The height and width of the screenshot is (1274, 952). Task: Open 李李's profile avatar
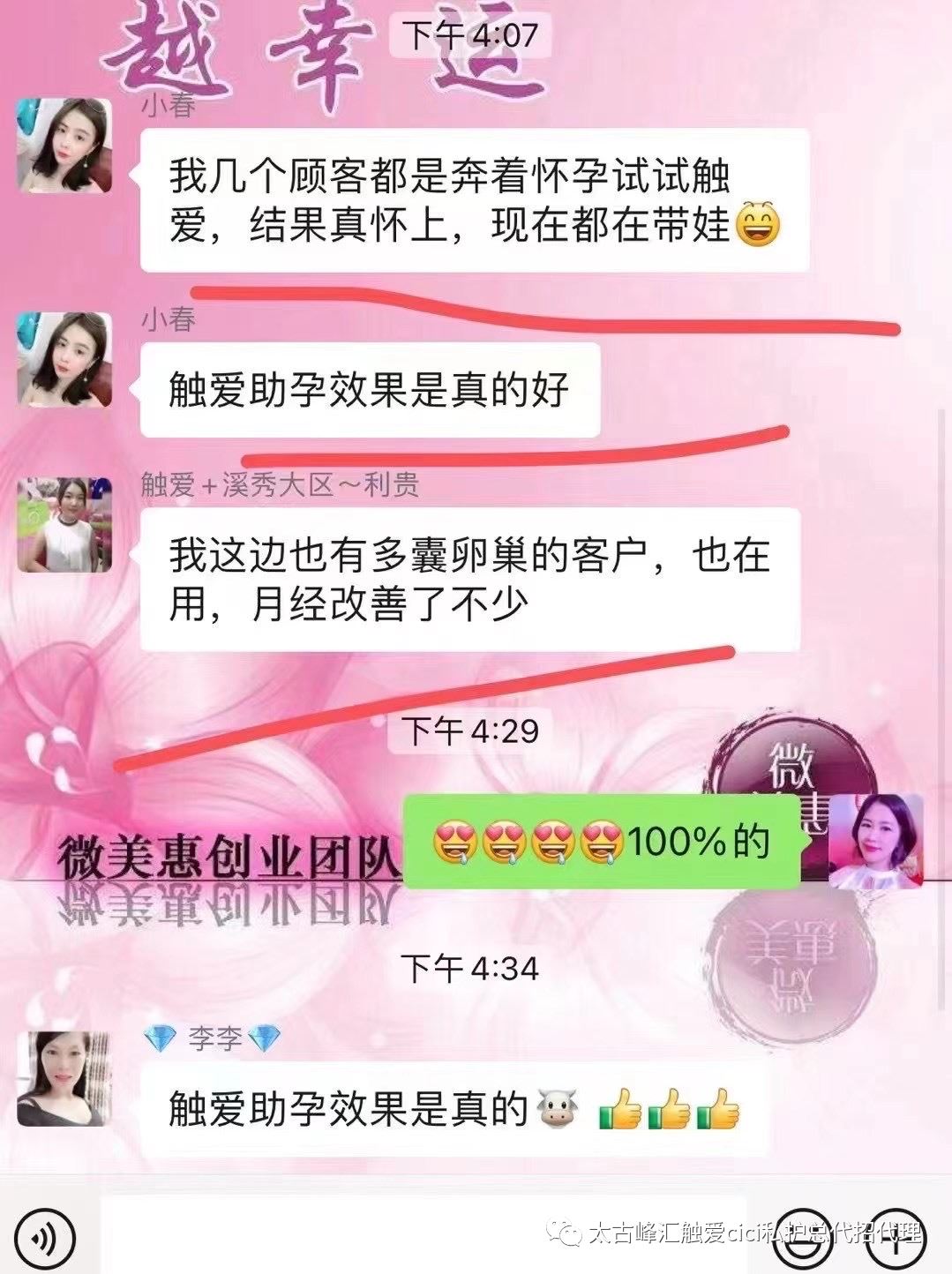pos(64,1078)
